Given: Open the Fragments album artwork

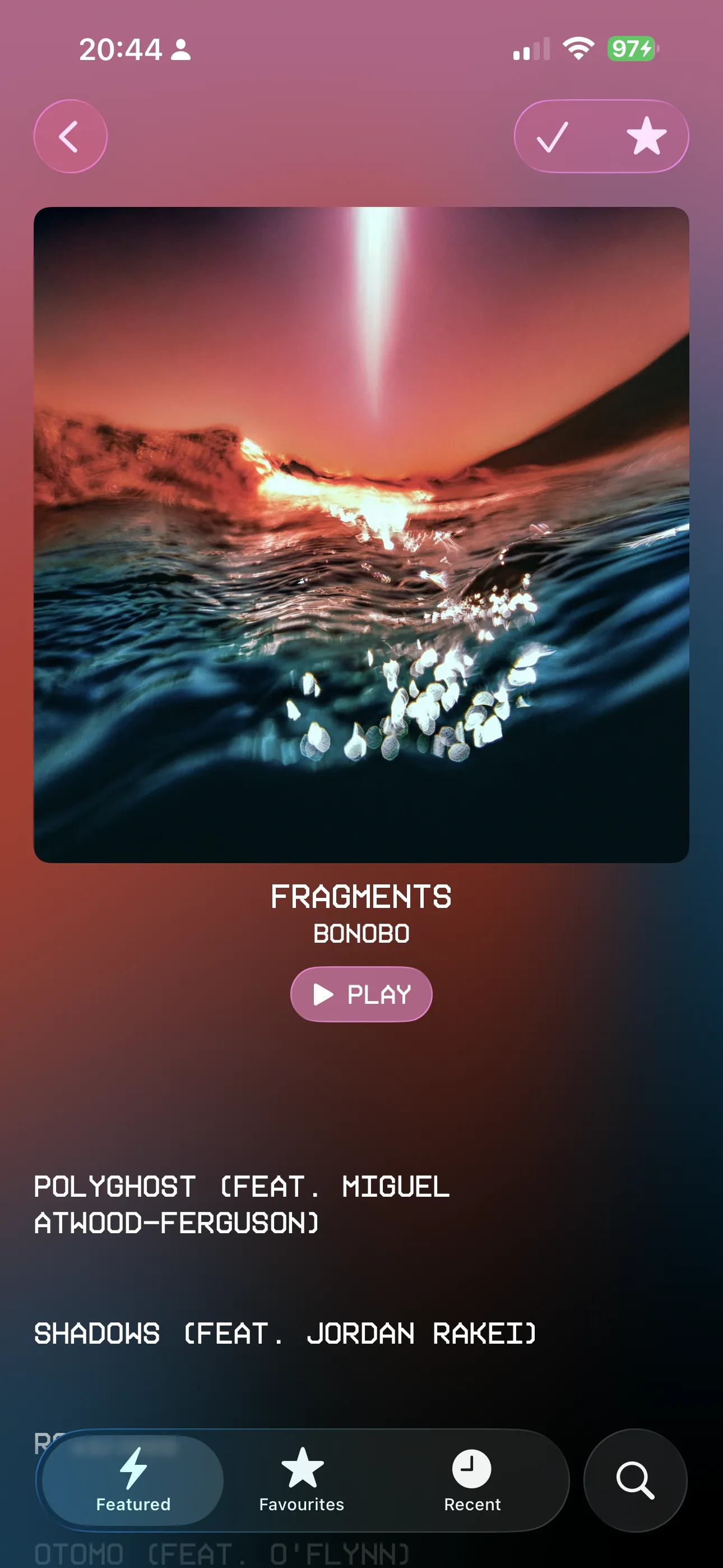Looking at the screenshot, I should coord(361,534).
